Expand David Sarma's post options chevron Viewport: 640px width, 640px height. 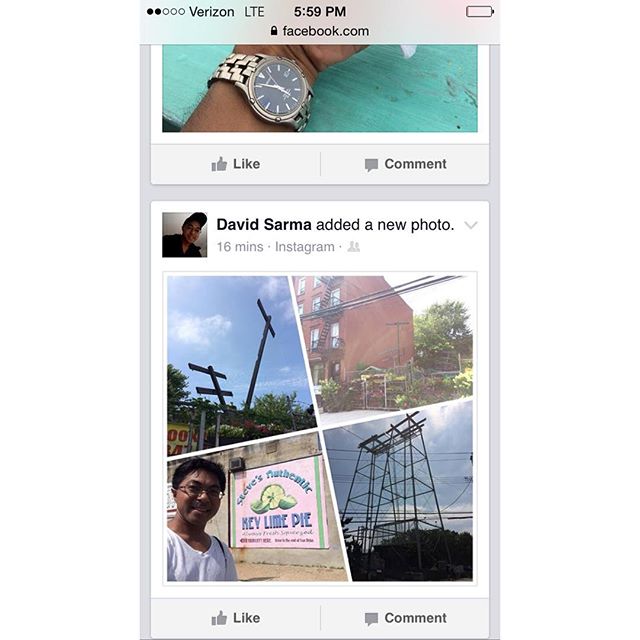(x=471, y=225)
